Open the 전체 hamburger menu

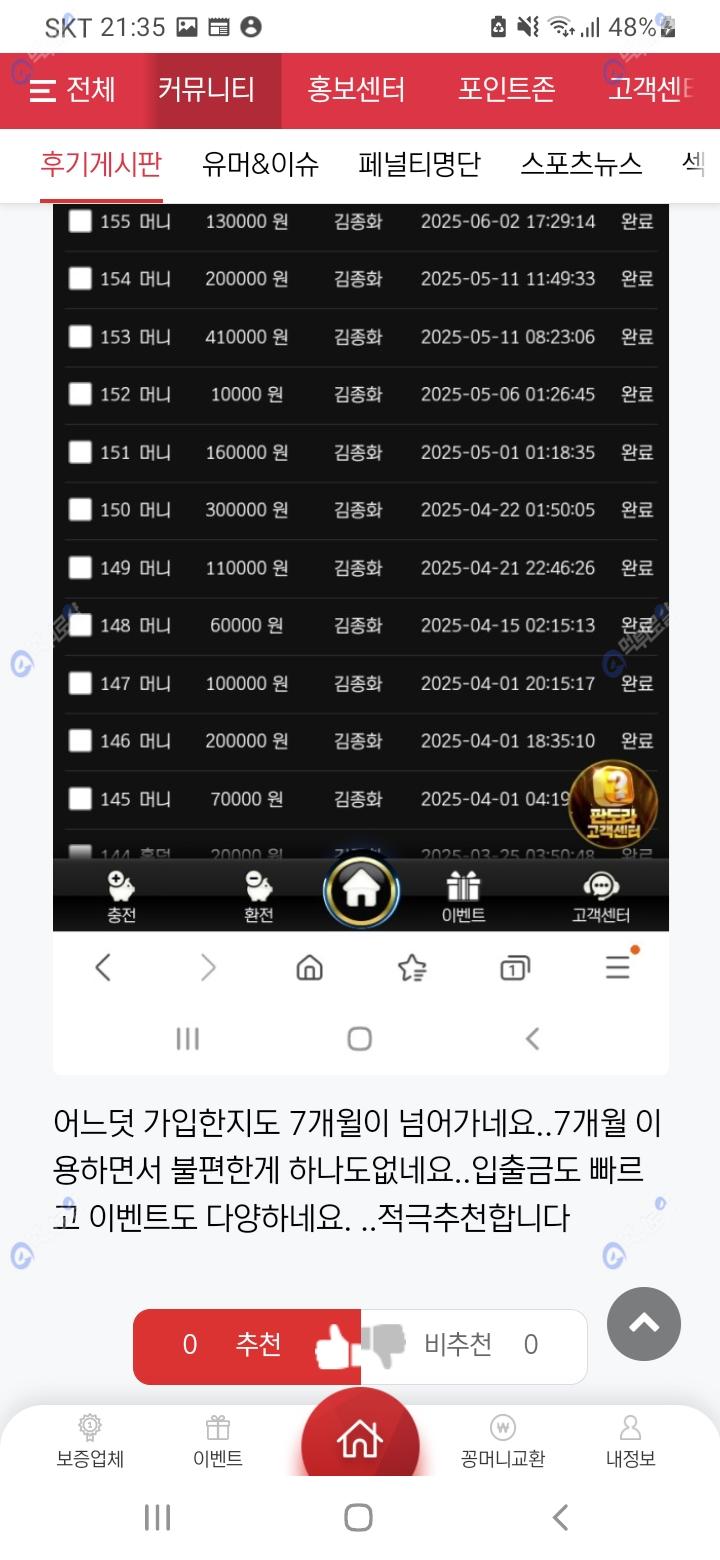(x=72, y=90)
